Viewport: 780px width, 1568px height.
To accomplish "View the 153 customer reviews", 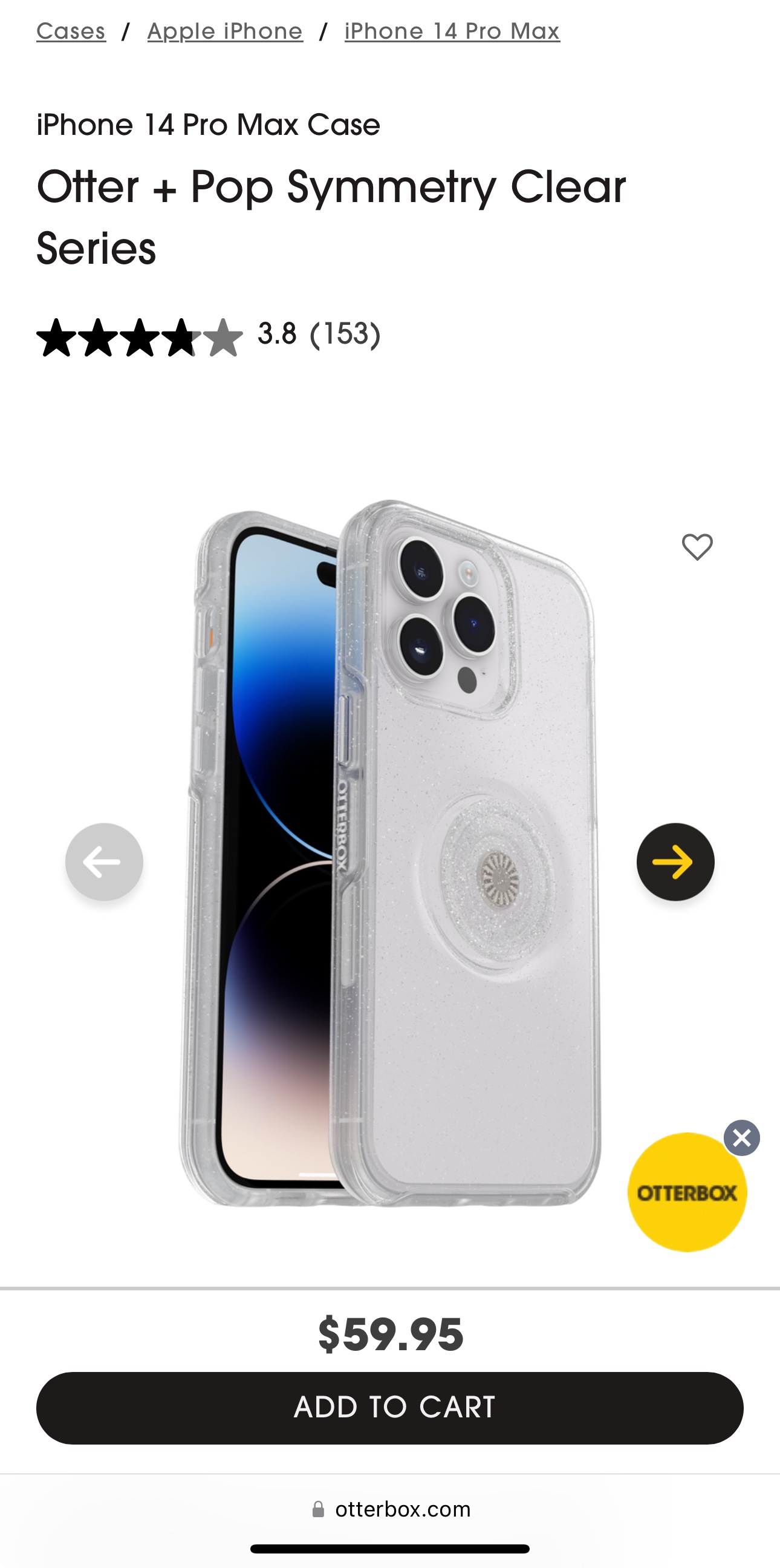I will click(345, 334).
